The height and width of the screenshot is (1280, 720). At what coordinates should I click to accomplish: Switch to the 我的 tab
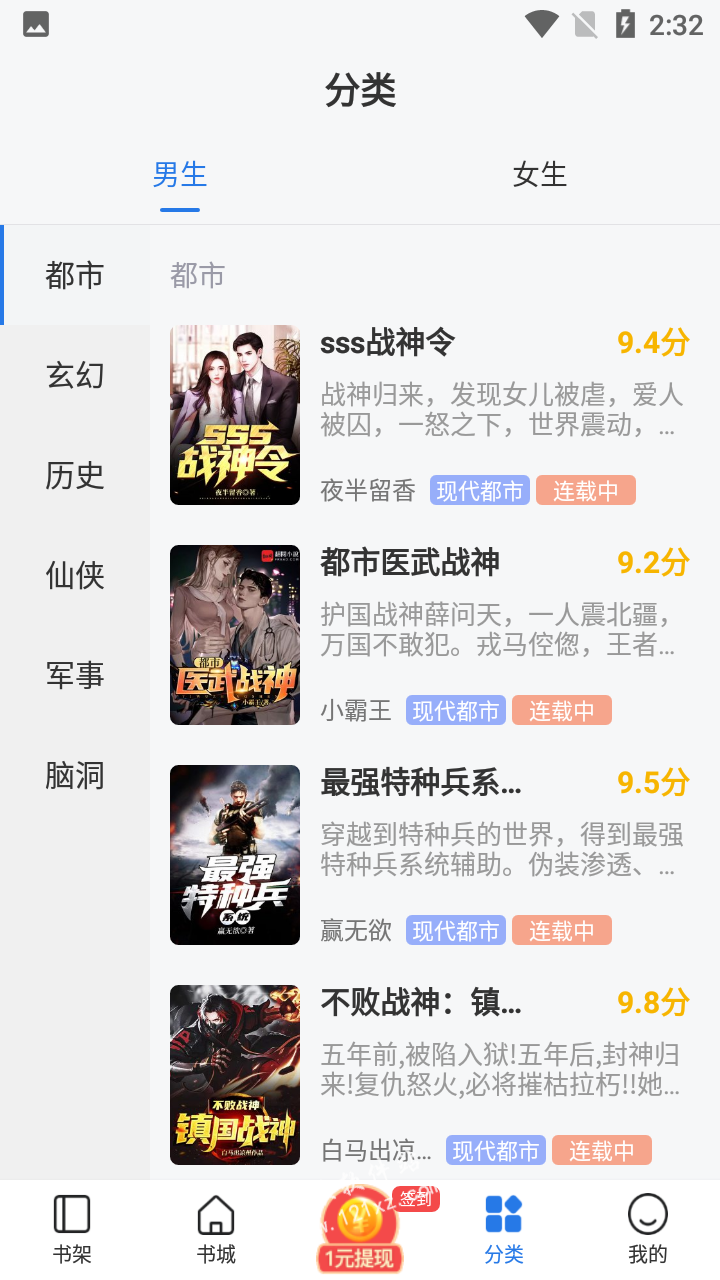[648, 1230]
